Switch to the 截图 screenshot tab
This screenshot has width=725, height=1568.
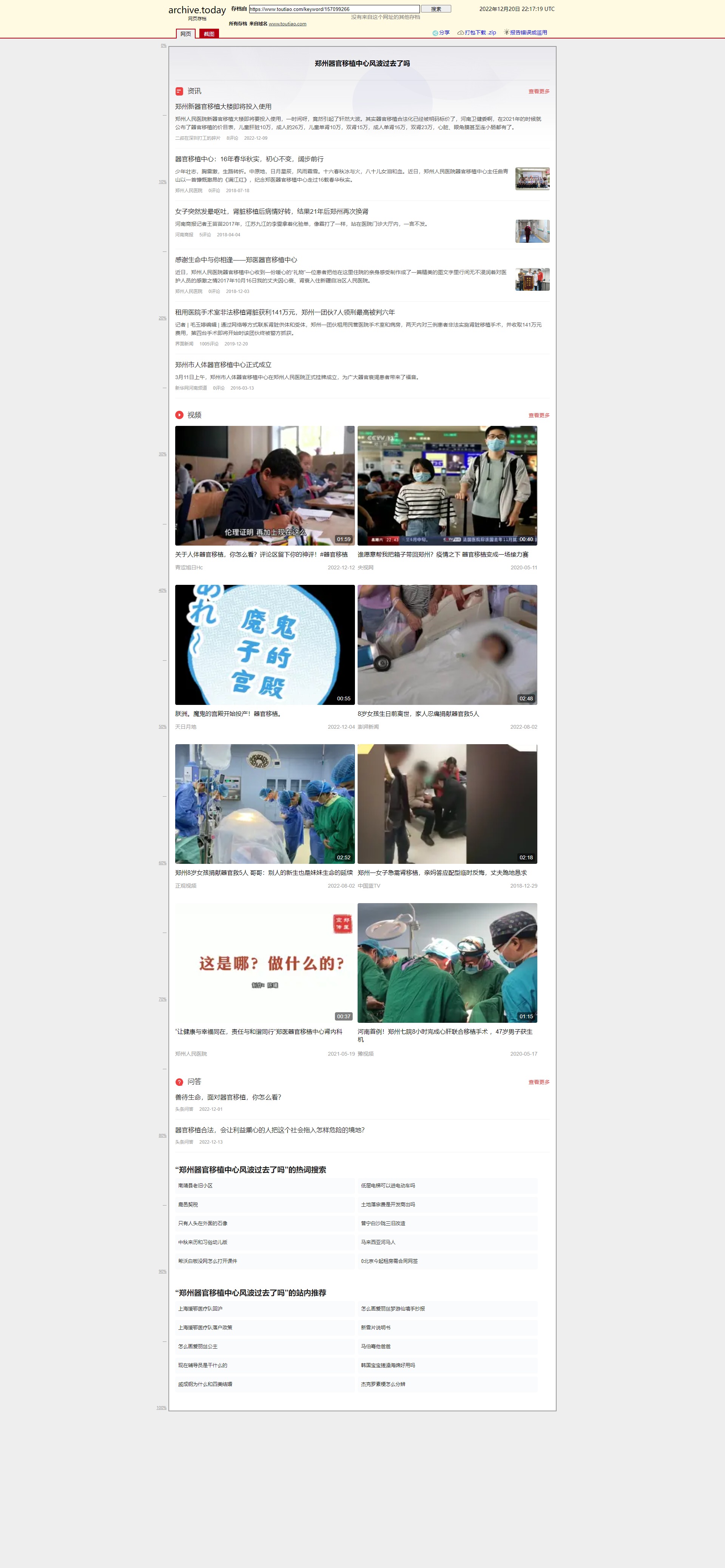209,34
